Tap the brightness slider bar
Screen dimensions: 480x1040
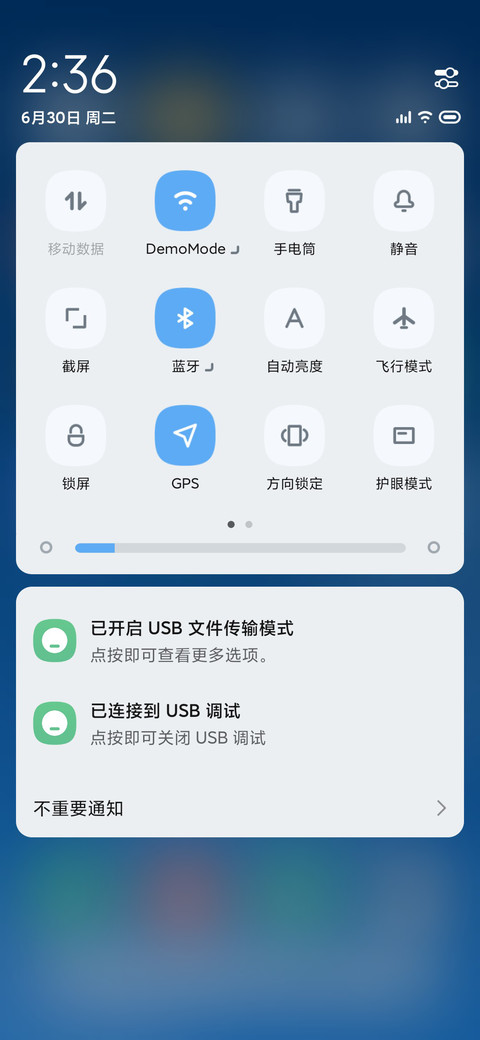(x=240, y=548)
